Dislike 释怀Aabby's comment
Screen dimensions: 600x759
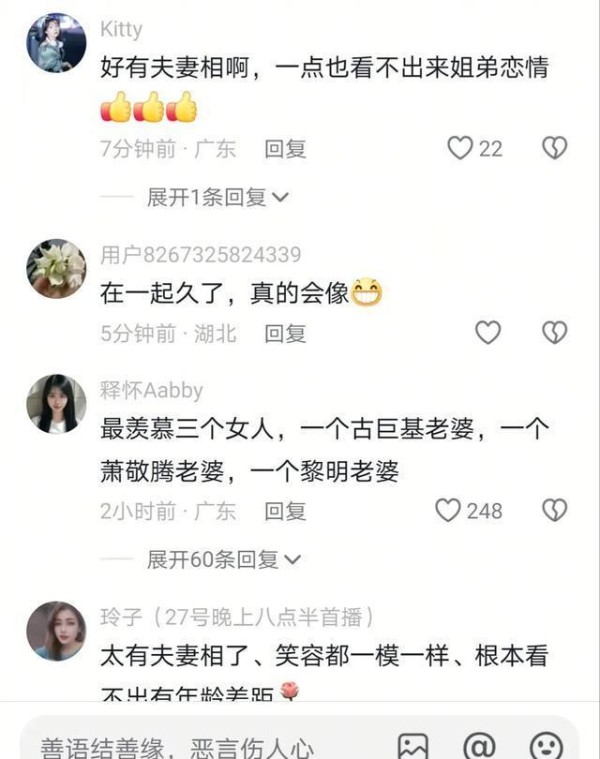554,511
